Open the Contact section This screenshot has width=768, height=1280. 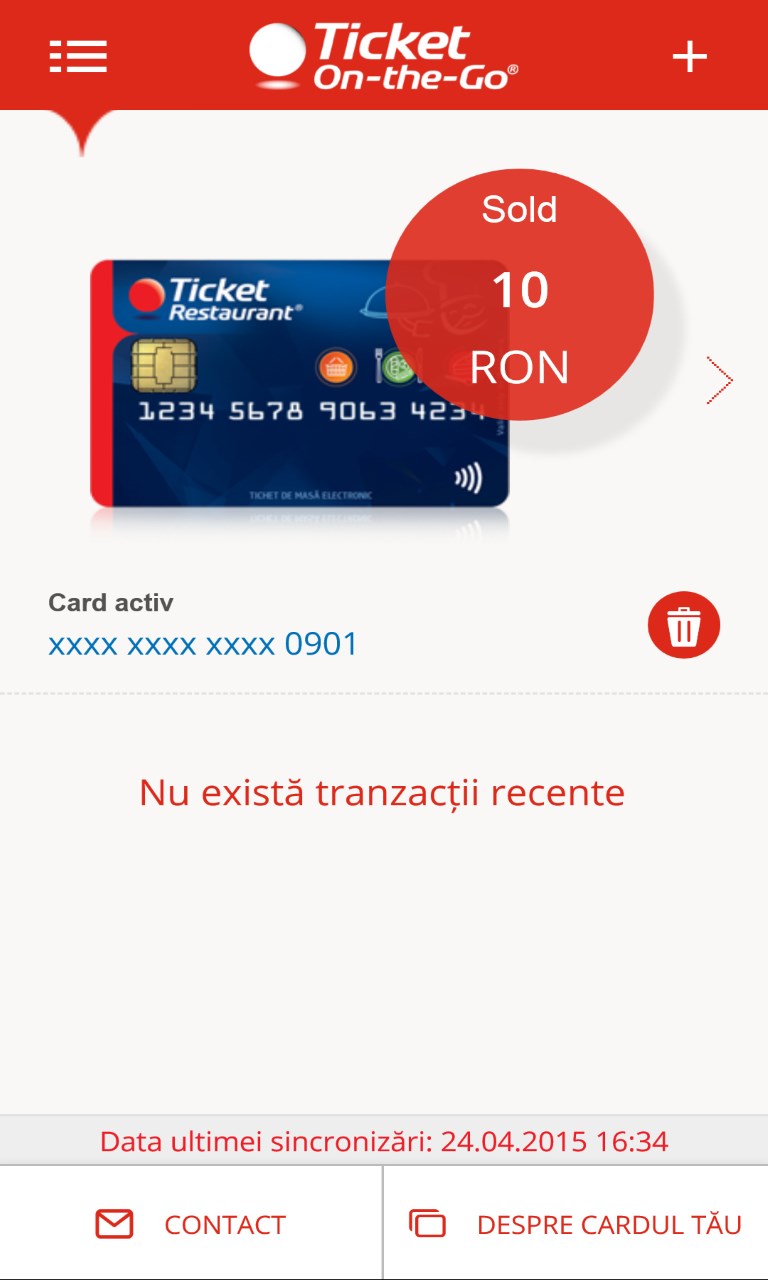point(191,1224)
